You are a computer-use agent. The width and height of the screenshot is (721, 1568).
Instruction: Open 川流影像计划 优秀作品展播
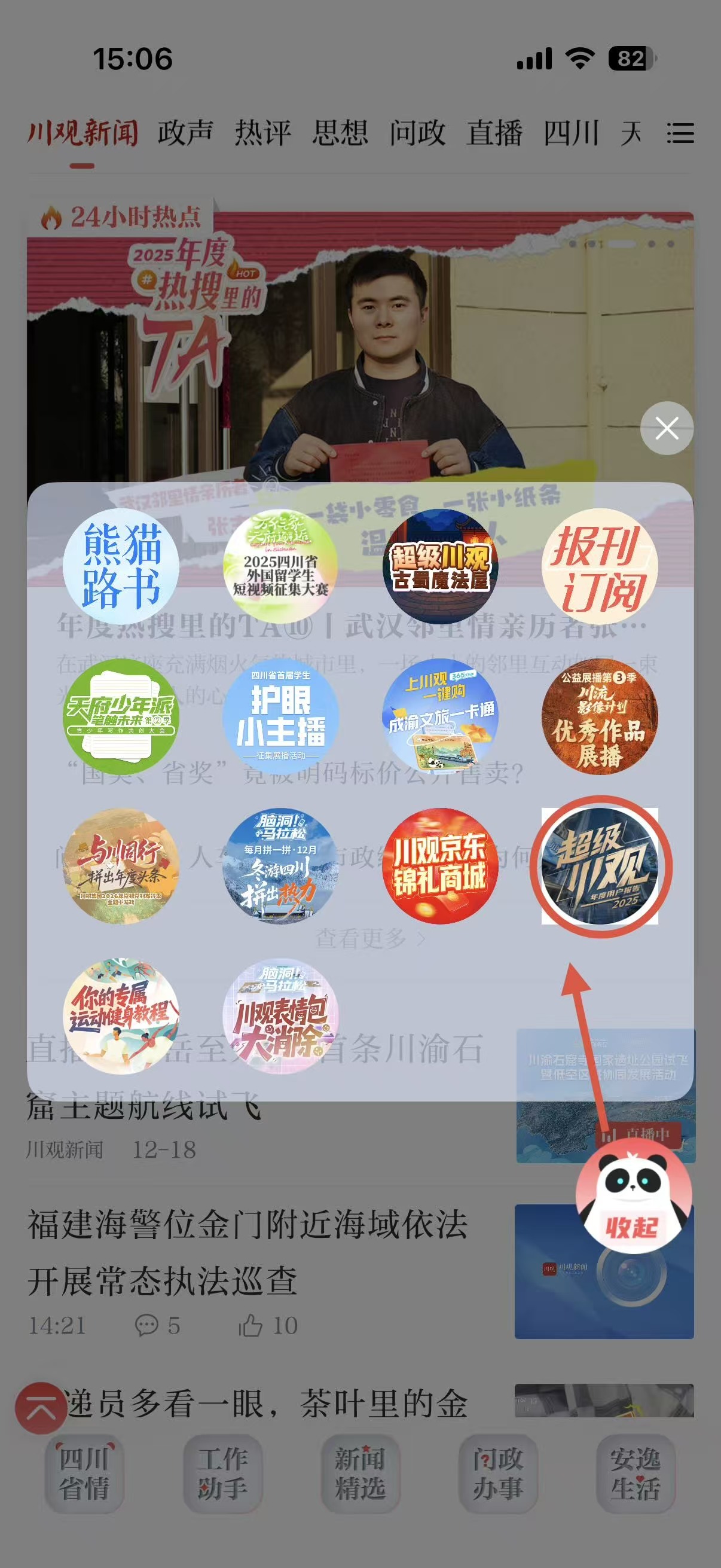coord(599,716)
